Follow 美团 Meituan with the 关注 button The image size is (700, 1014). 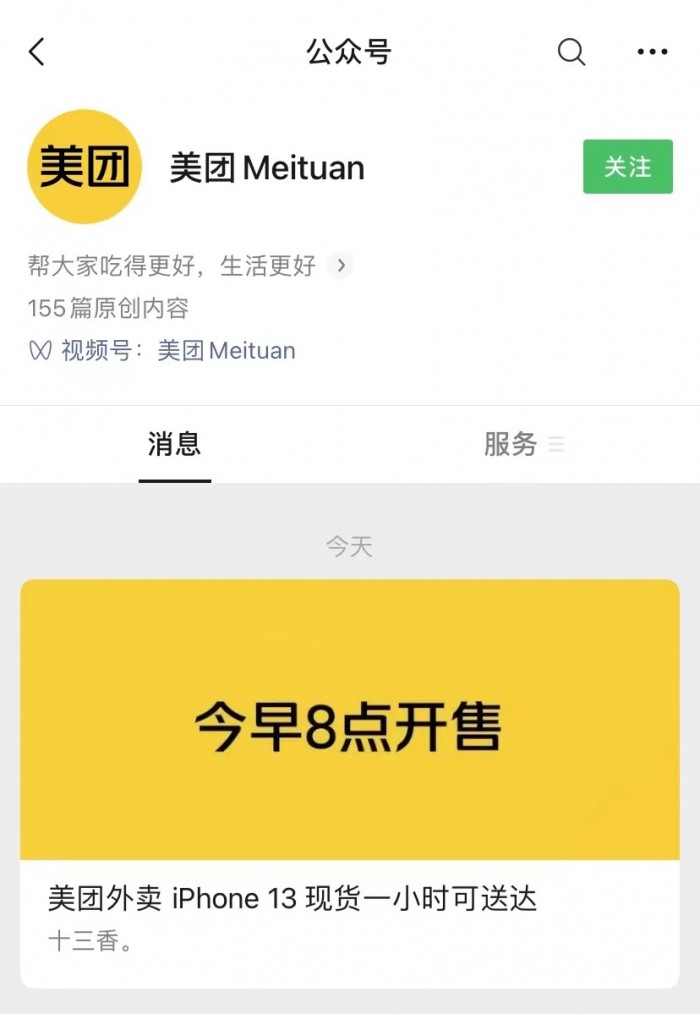(627, 167)
